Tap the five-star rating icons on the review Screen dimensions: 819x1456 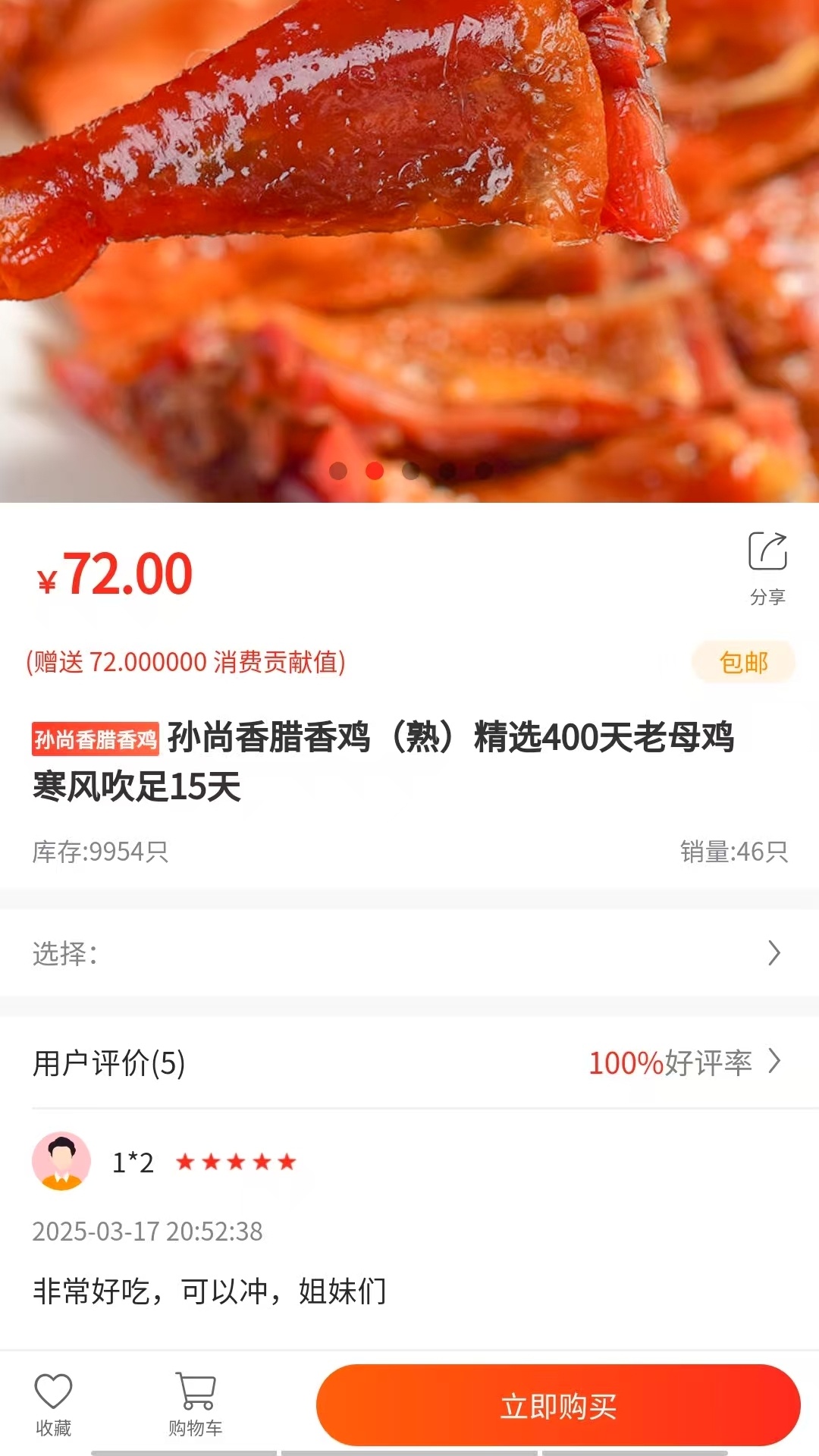[235, 1161]
